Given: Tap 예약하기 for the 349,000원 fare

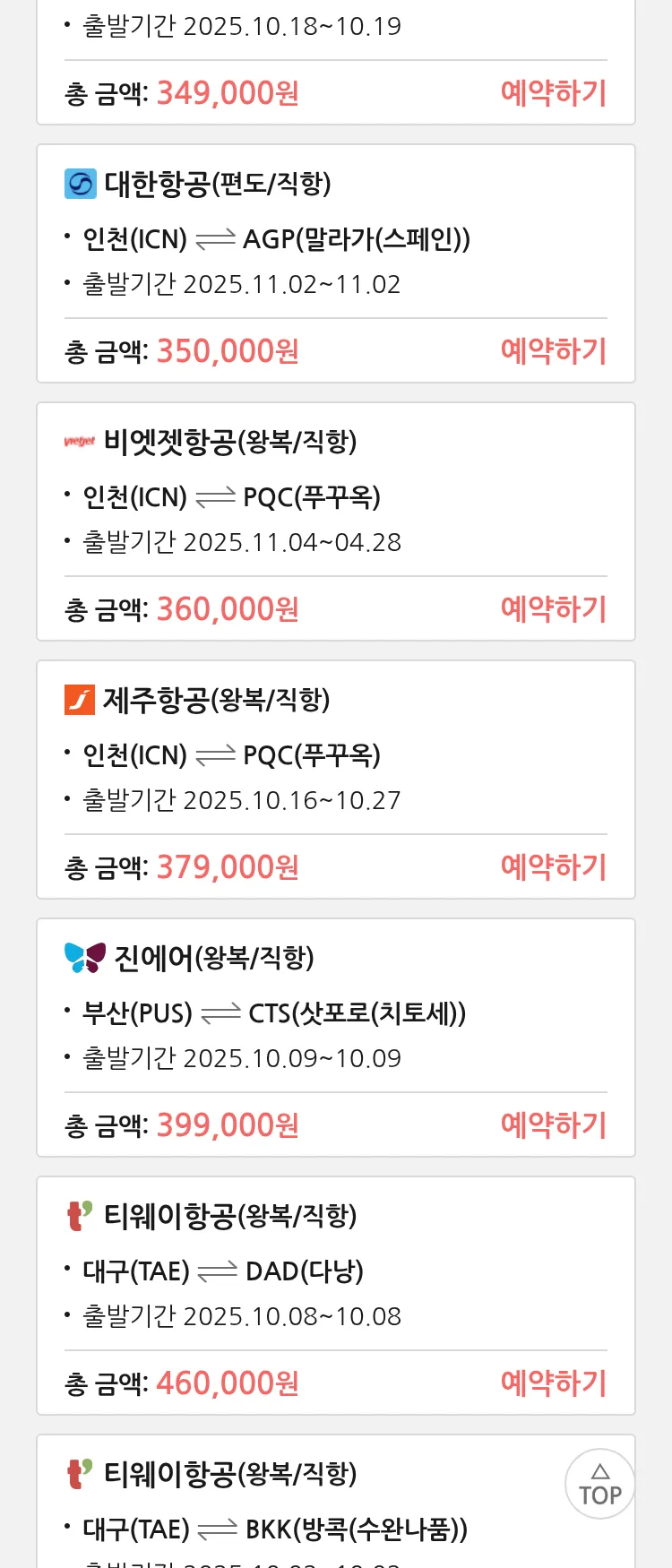Looking at the screenshot, I should click(553, 93).
